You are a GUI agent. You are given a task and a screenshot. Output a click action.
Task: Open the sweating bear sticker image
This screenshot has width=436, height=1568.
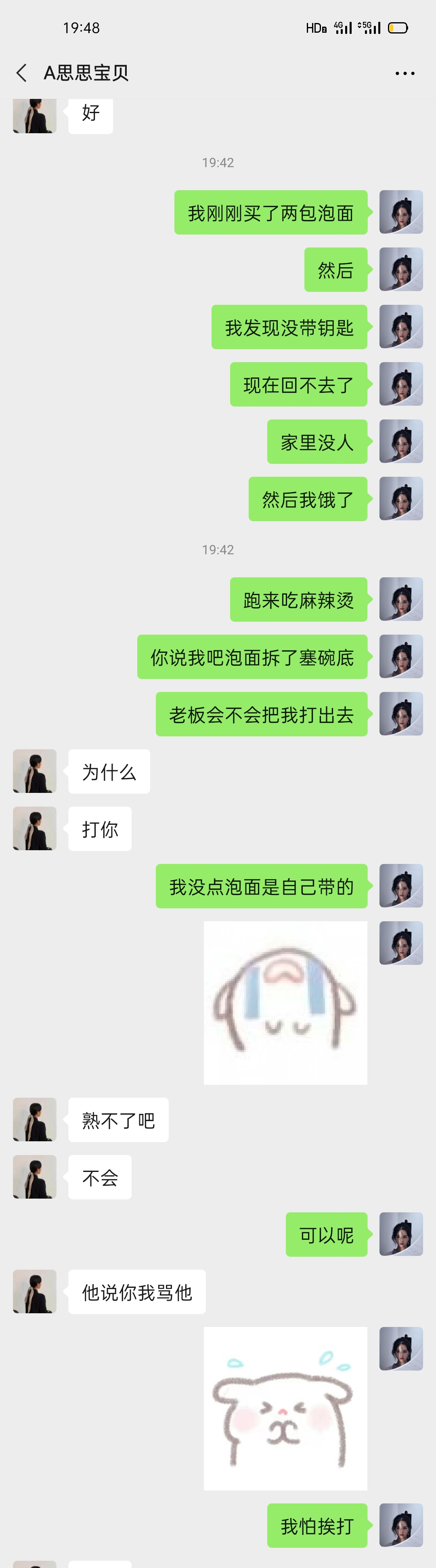[285, 1408]
